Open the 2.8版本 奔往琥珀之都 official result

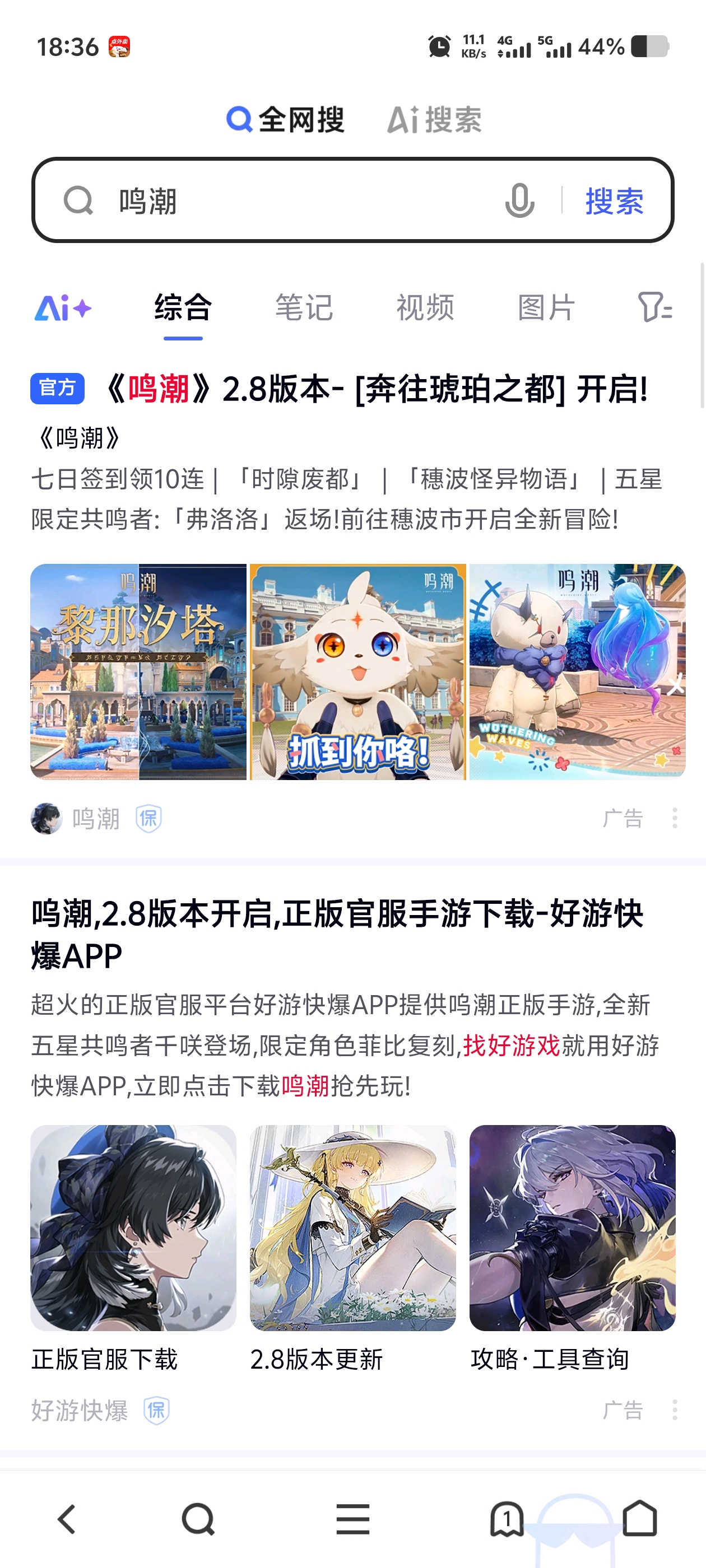374,390
